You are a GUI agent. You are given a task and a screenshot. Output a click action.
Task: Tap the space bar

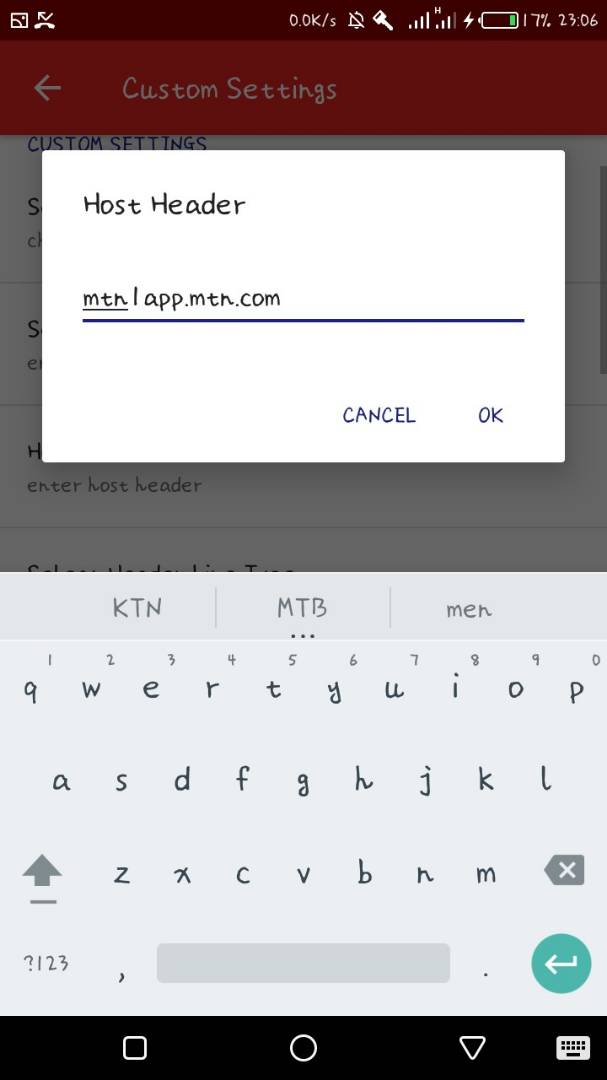(x=303, y=963)
